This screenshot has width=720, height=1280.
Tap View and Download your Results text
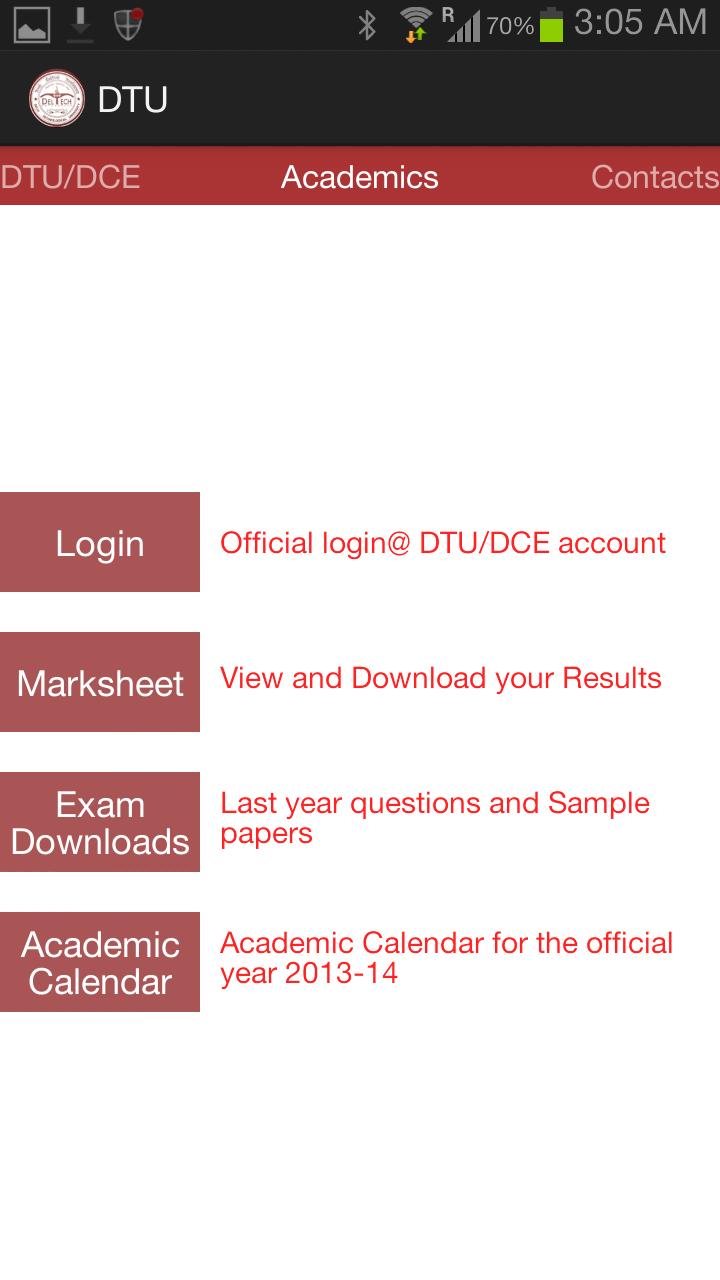(x=440, y=678)
